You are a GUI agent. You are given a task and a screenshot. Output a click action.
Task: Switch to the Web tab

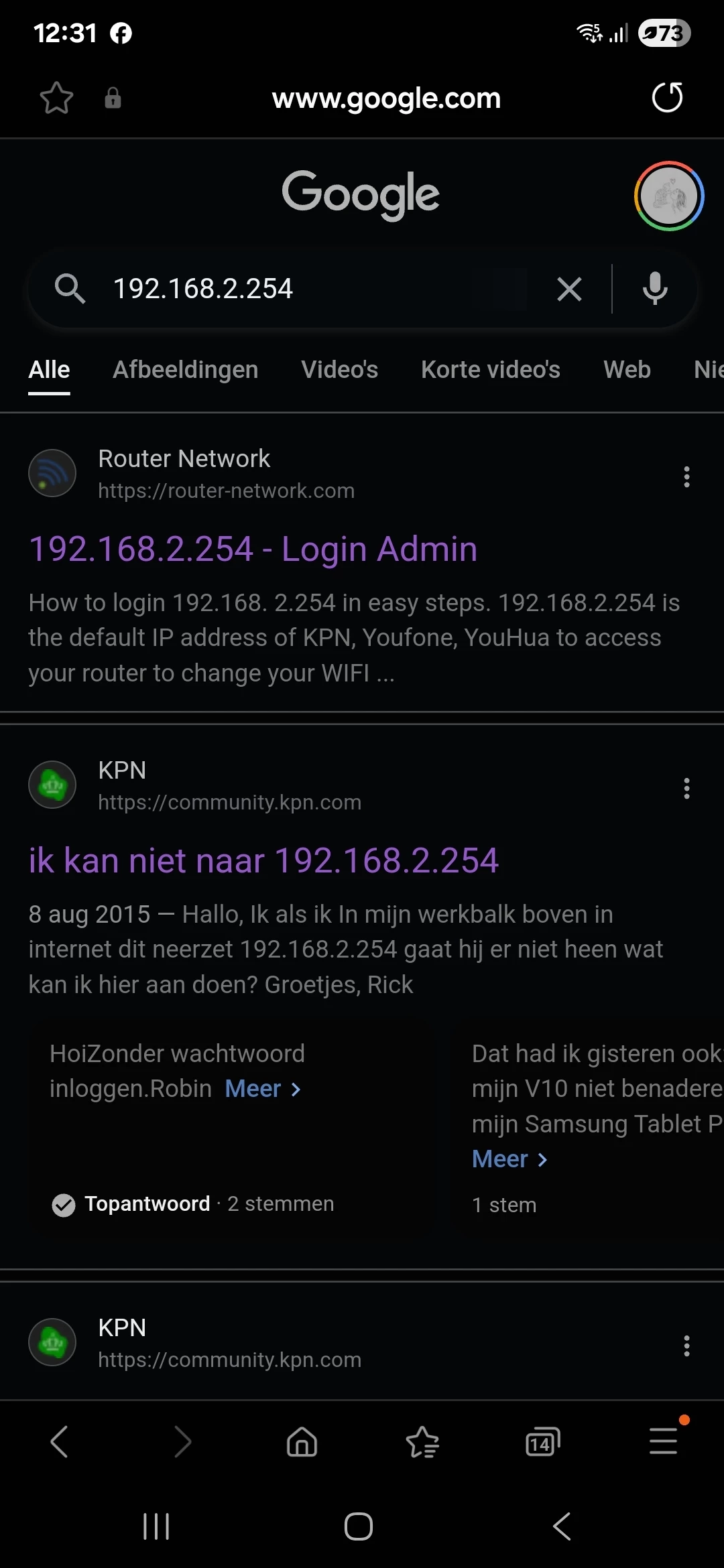[x=627, y=370]
